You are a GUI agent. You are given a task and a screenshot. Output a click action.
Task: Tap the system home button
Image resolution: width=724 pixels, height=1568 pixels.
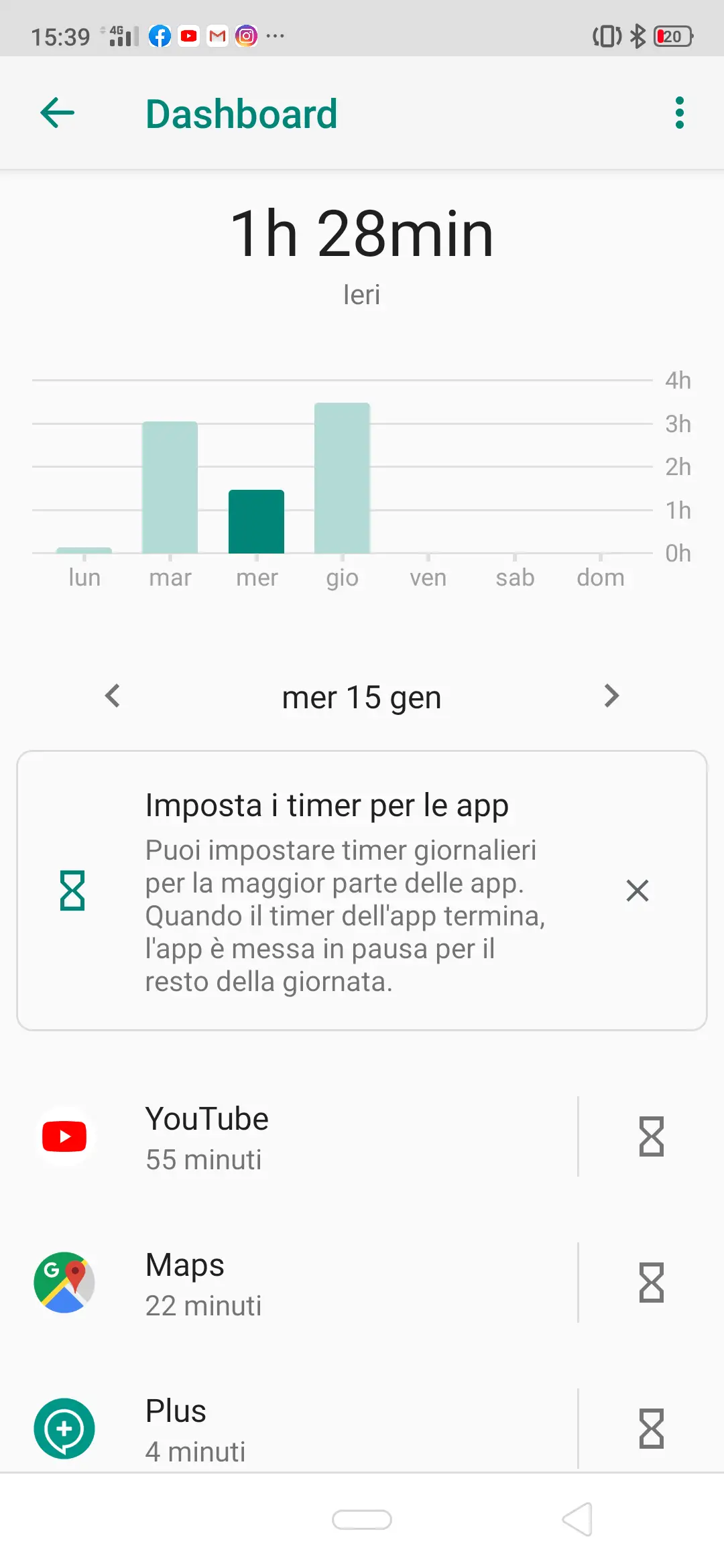point(362,1520)
